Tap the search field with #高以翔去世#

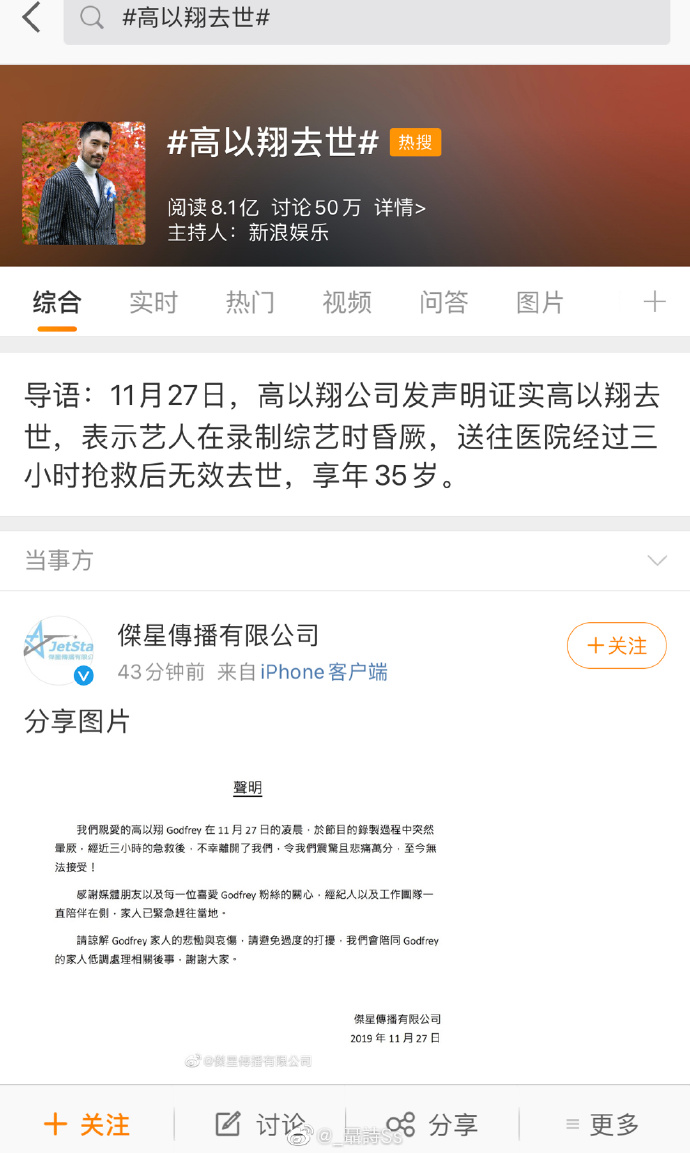pyautogui.click(x=366, y=19)
